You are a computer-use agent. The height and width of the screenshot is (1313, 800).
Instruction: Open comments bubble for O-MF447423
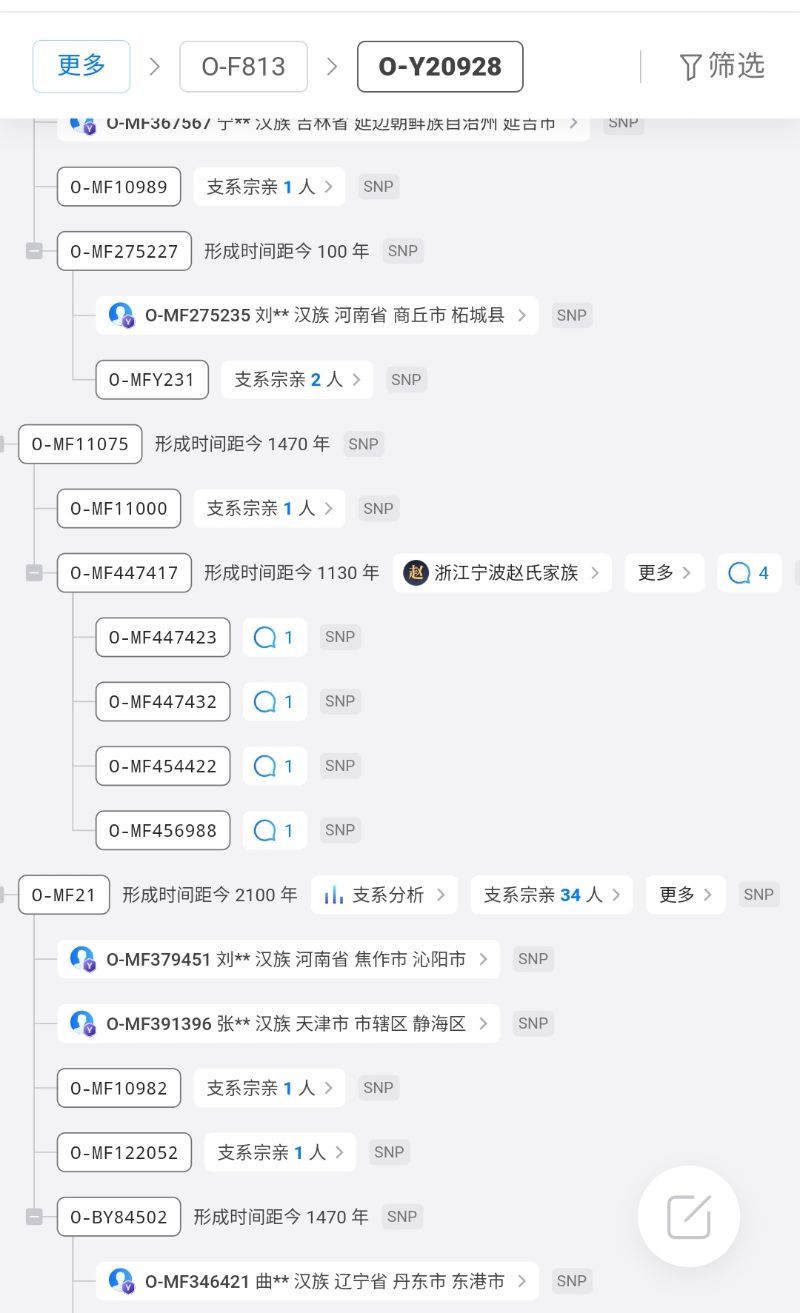click(x=274, y=638)
